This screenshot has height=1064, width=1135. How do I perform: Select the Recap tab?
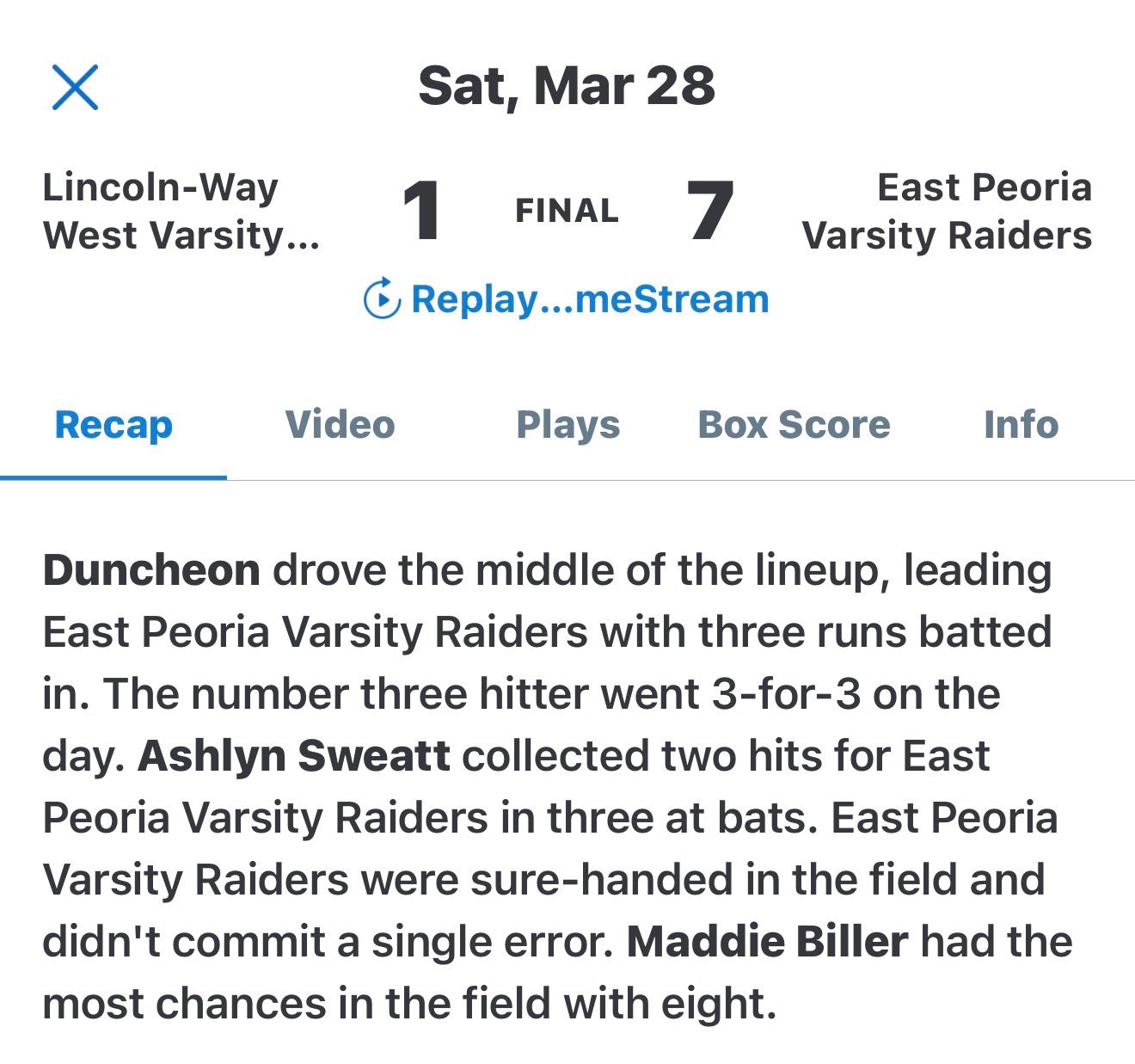click(113, 425)
